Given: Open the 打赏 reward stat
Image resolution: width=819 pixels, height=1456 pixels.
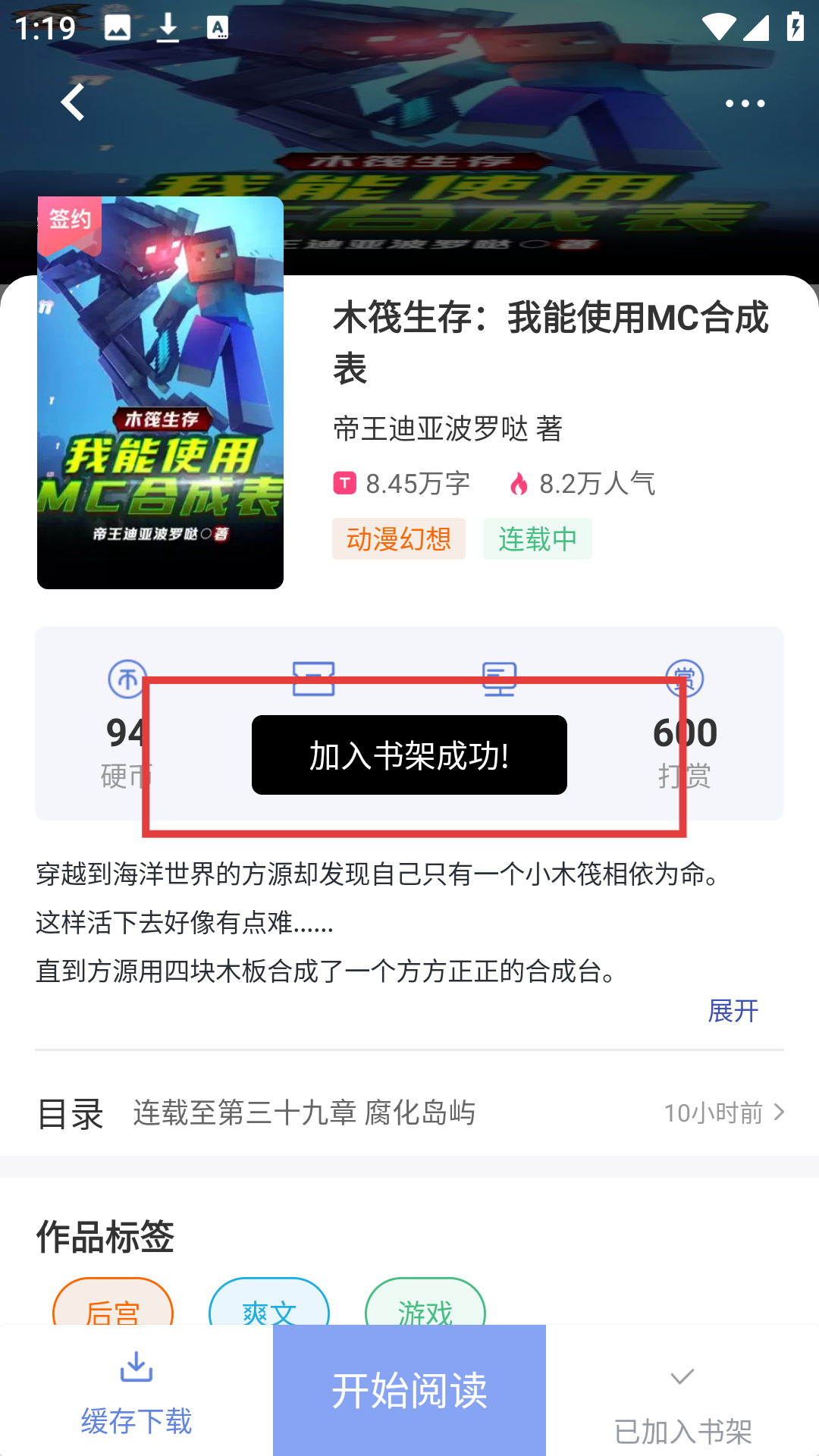Looking at the screenshot, I should 685,724.
